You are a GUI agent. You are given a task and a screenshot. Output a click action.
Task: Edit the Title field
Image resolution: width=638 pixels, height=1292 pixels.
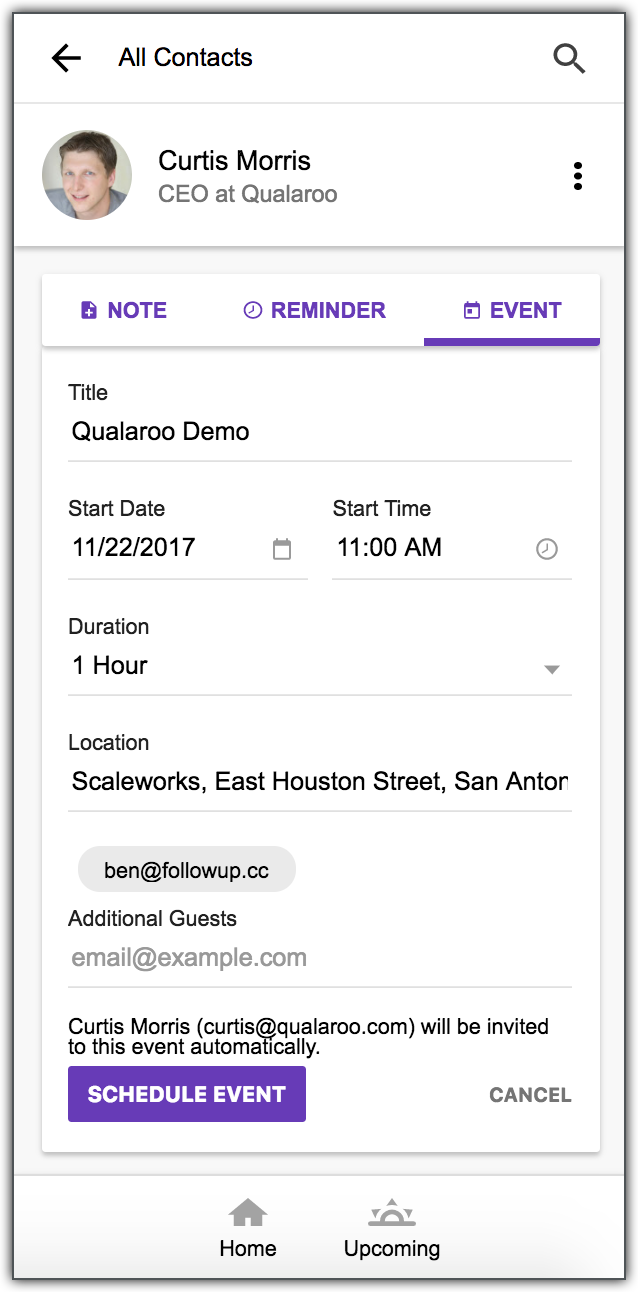(x=319, y=432)
